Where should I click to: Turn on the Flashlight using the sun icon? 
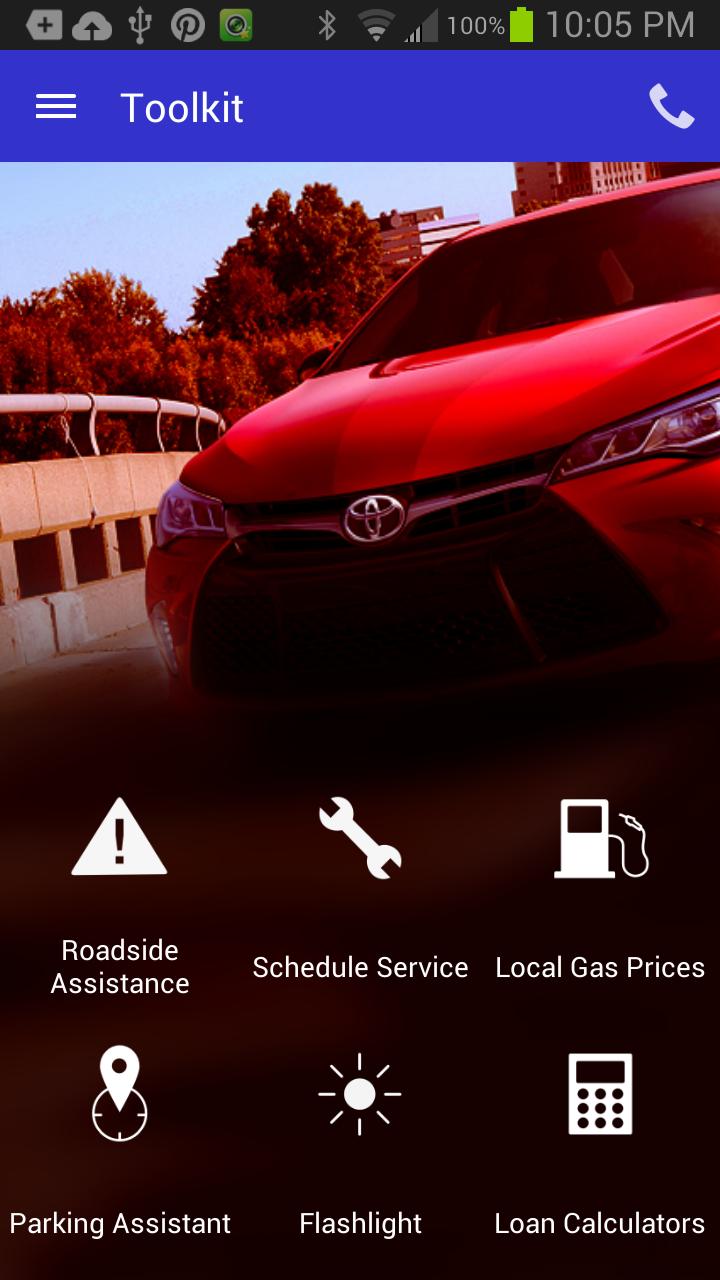pyautogui.click(x=360, y=1094)
